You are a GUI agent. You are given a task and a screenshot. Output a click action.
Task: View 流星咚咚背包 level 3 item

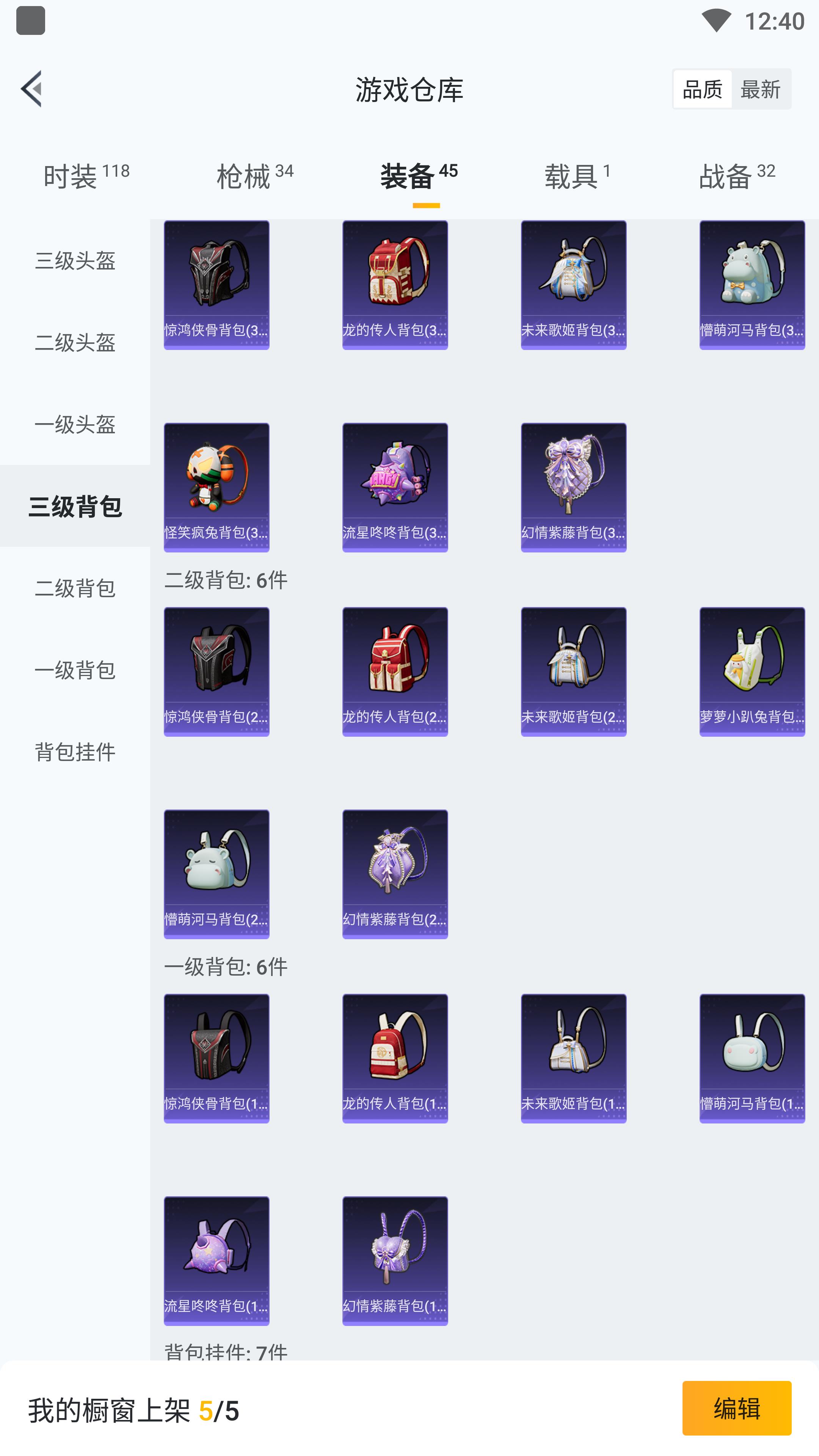(394, 486)
